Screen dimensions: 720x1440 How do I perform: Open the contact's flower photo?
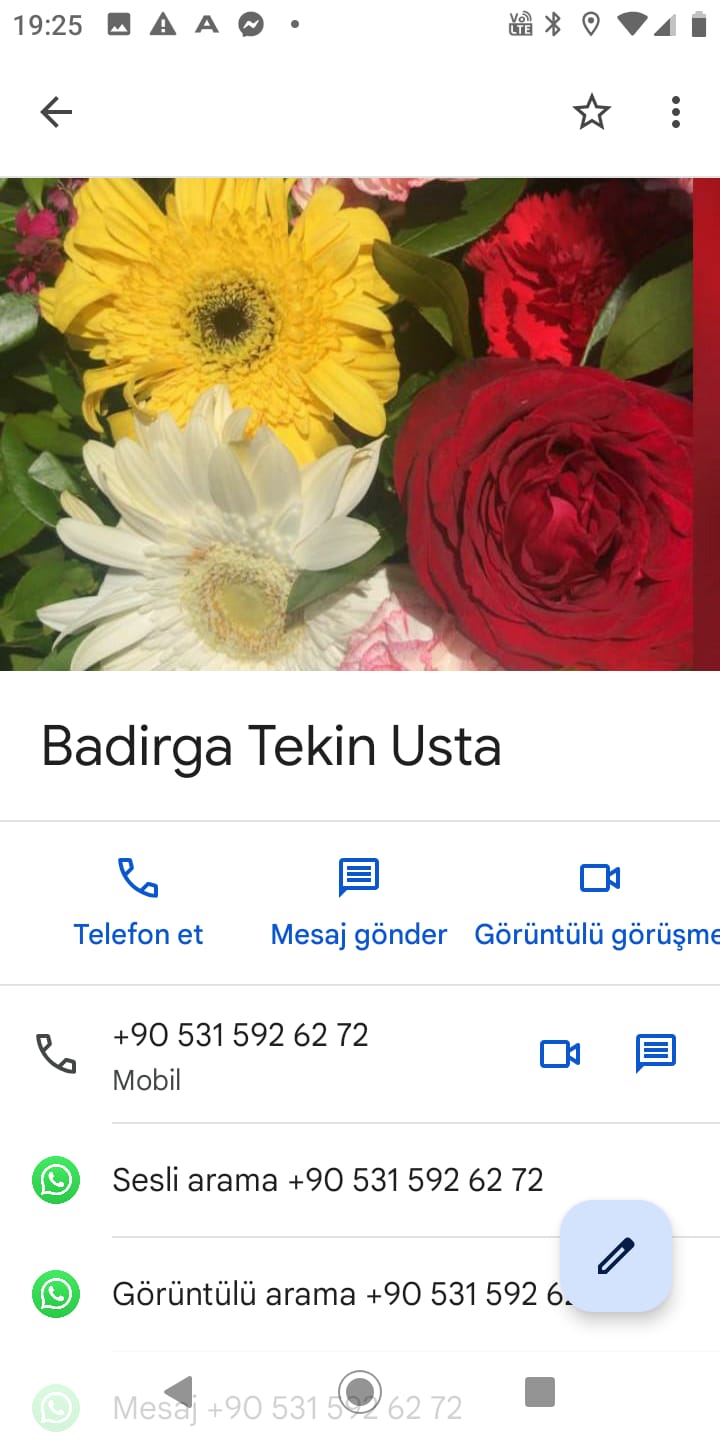point(359,424)
